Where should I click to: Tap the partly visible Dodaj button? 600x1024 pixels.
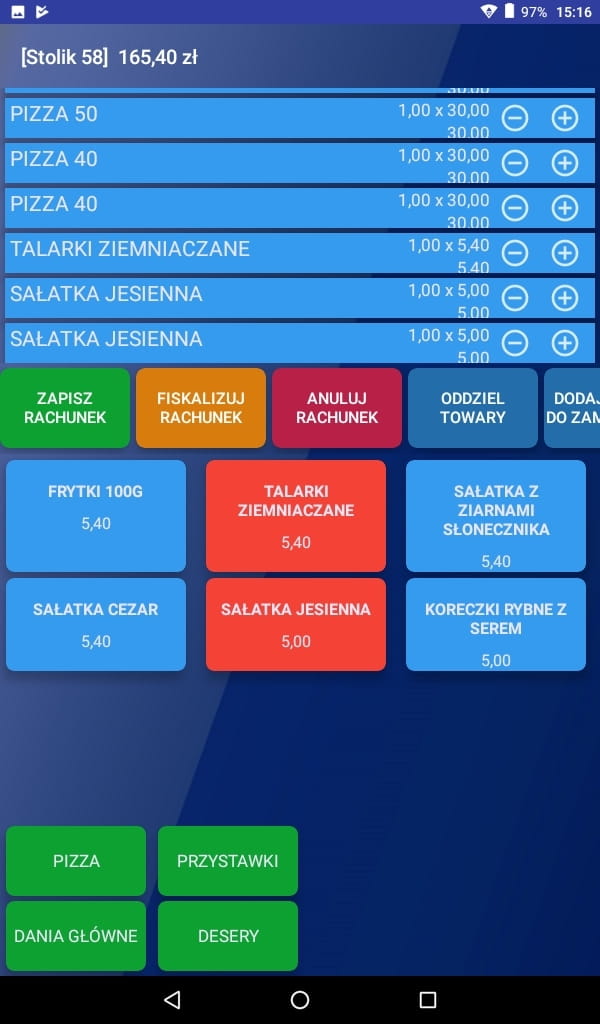[573, 407]
